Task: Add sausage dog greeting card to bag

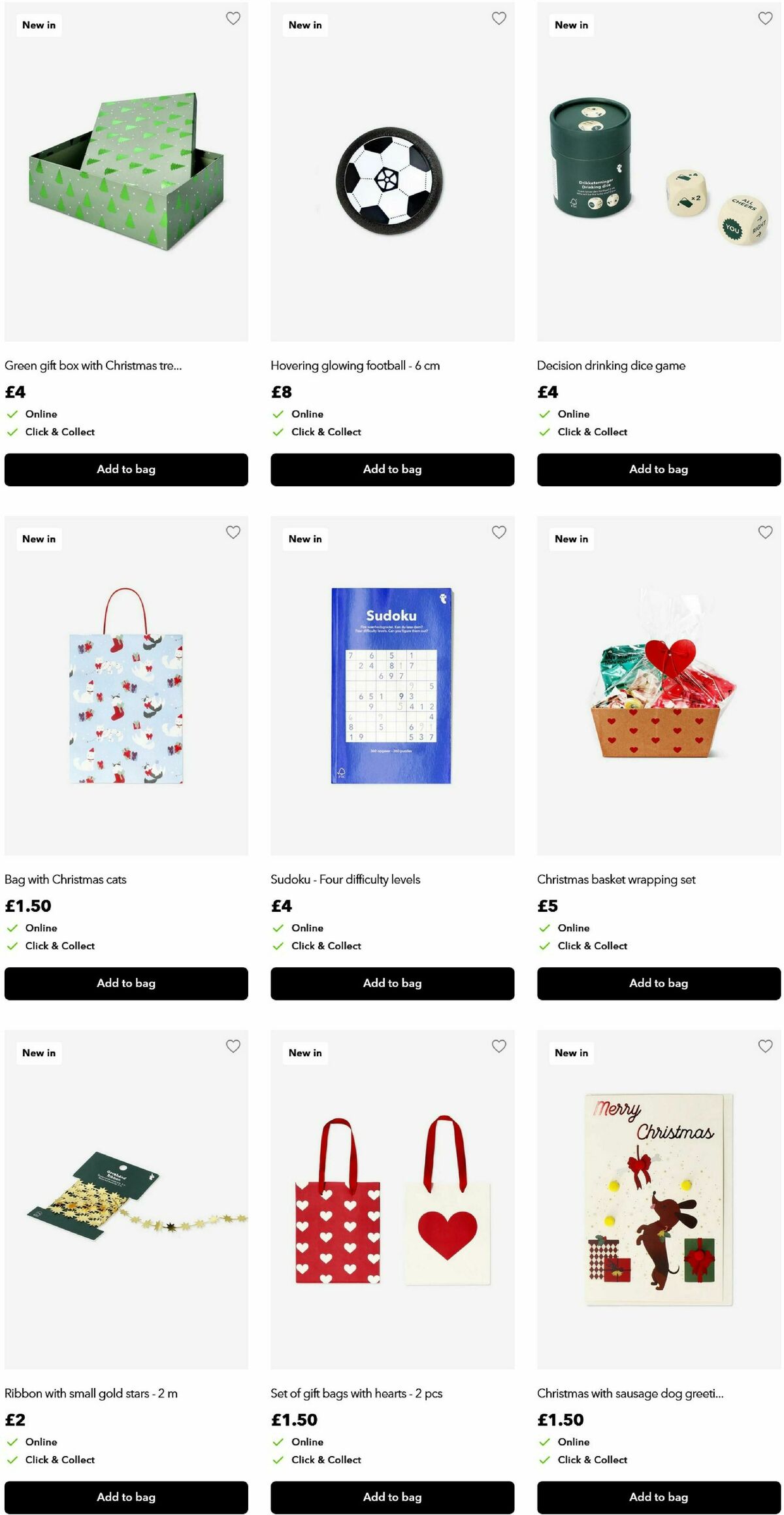Action: click(659, 1497)
